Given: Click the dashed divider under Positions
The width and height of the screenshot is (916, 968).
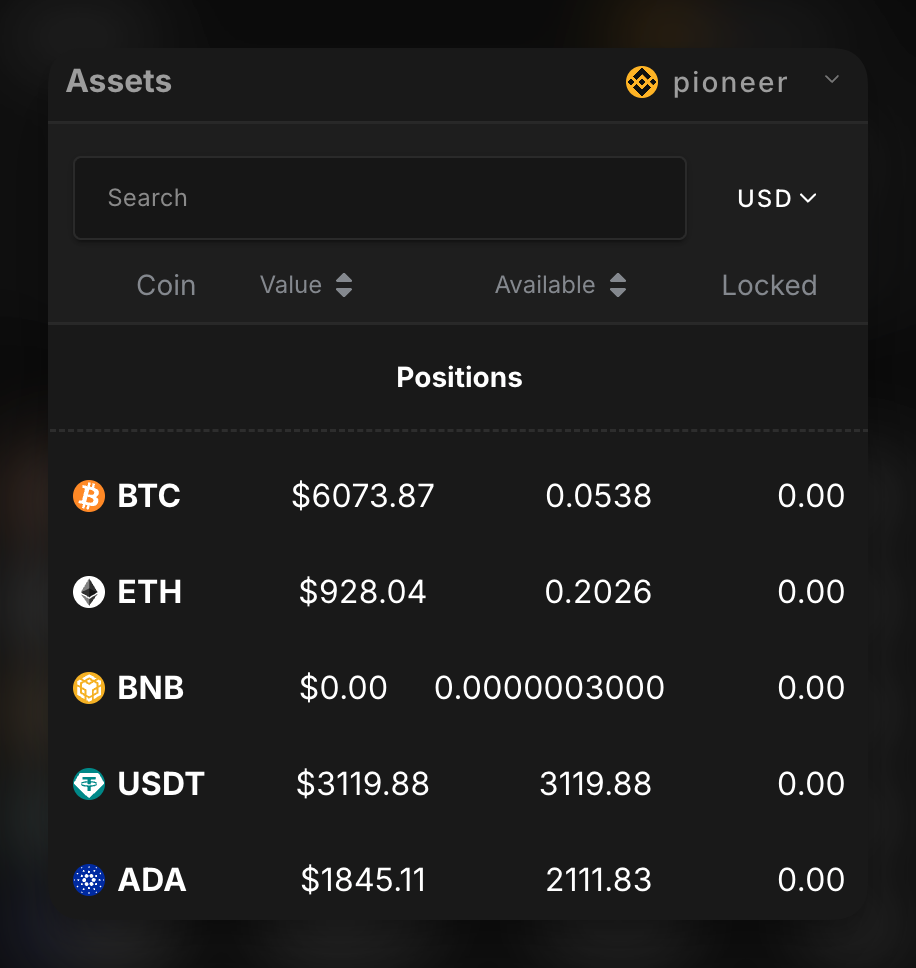Looking at the screenshot, I should point(458,429).
